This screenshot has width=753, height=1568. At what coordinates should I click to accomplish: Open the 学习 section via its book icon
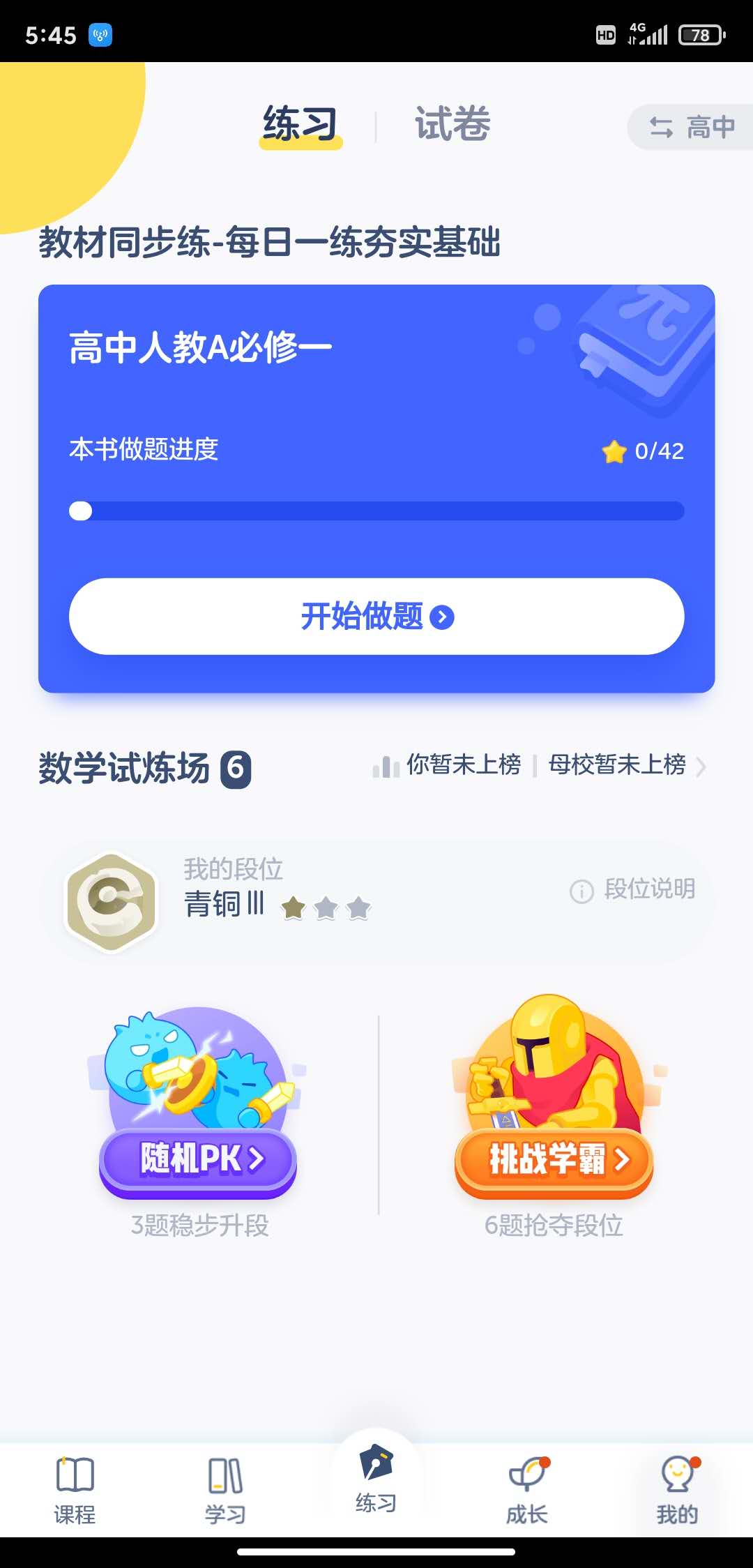click(225, 1475)
